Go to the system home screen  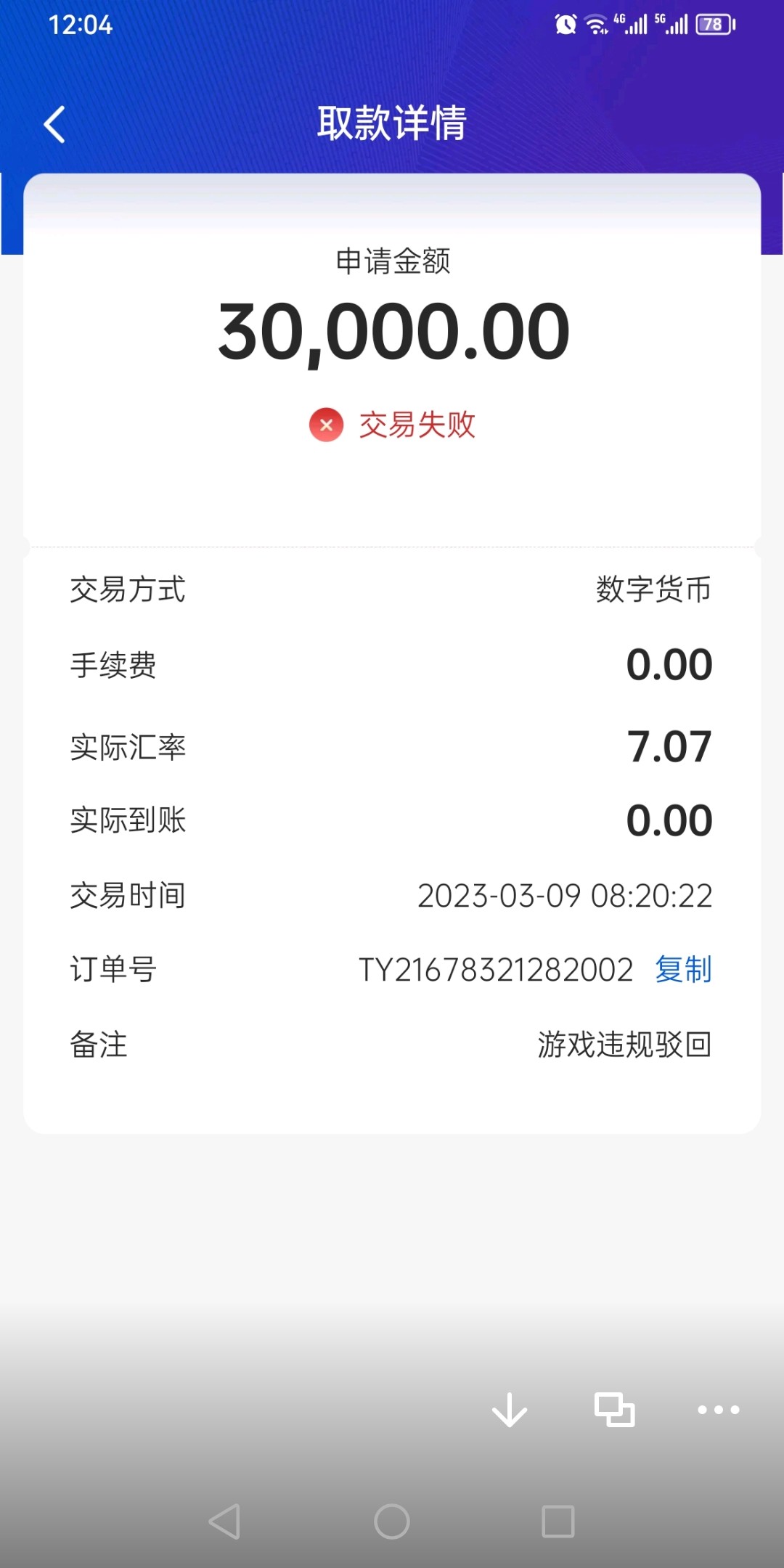click(x=392, y=1522)
